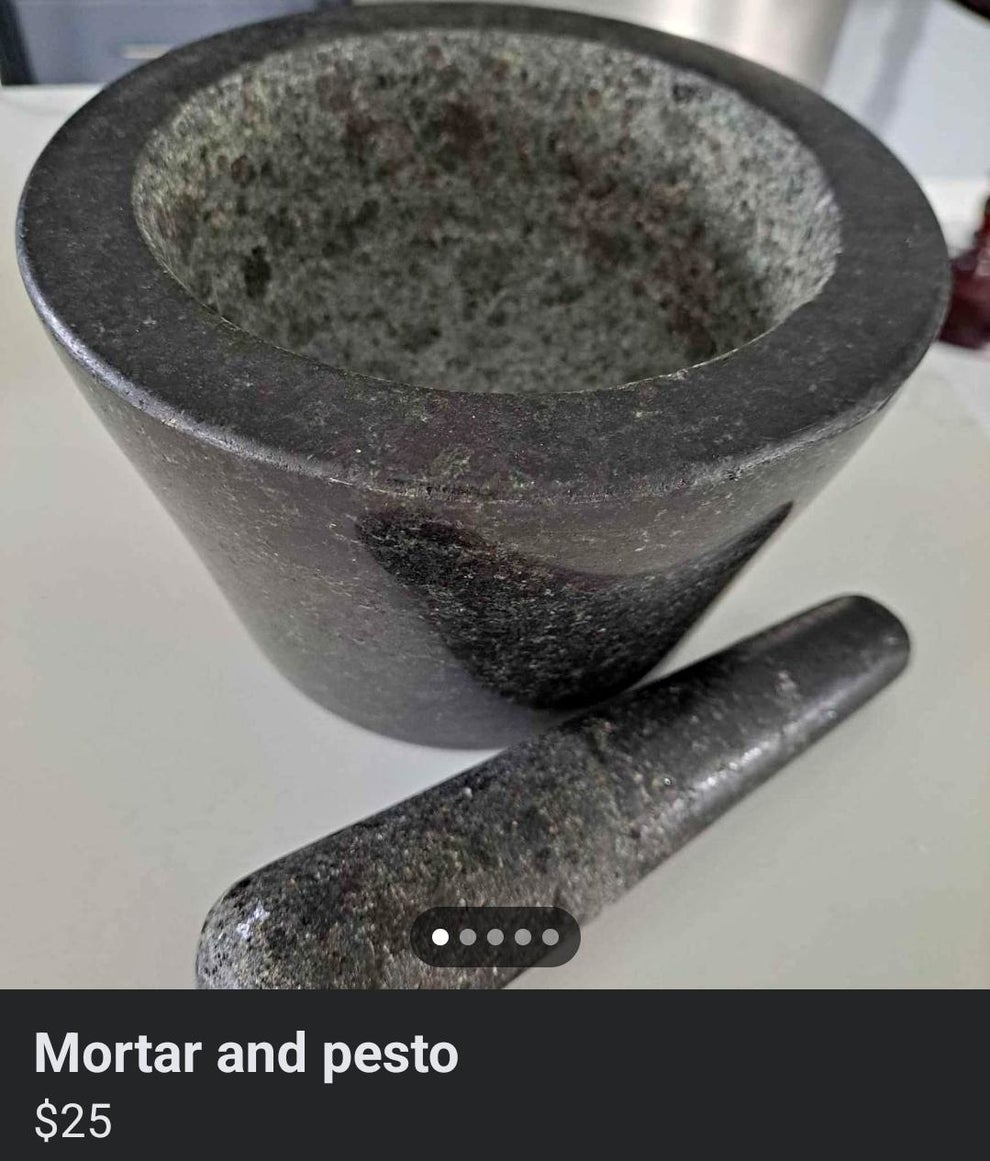Tap the highlighted white carousel dot
This screenshot has height=1161, width=990.
point(440,938)
